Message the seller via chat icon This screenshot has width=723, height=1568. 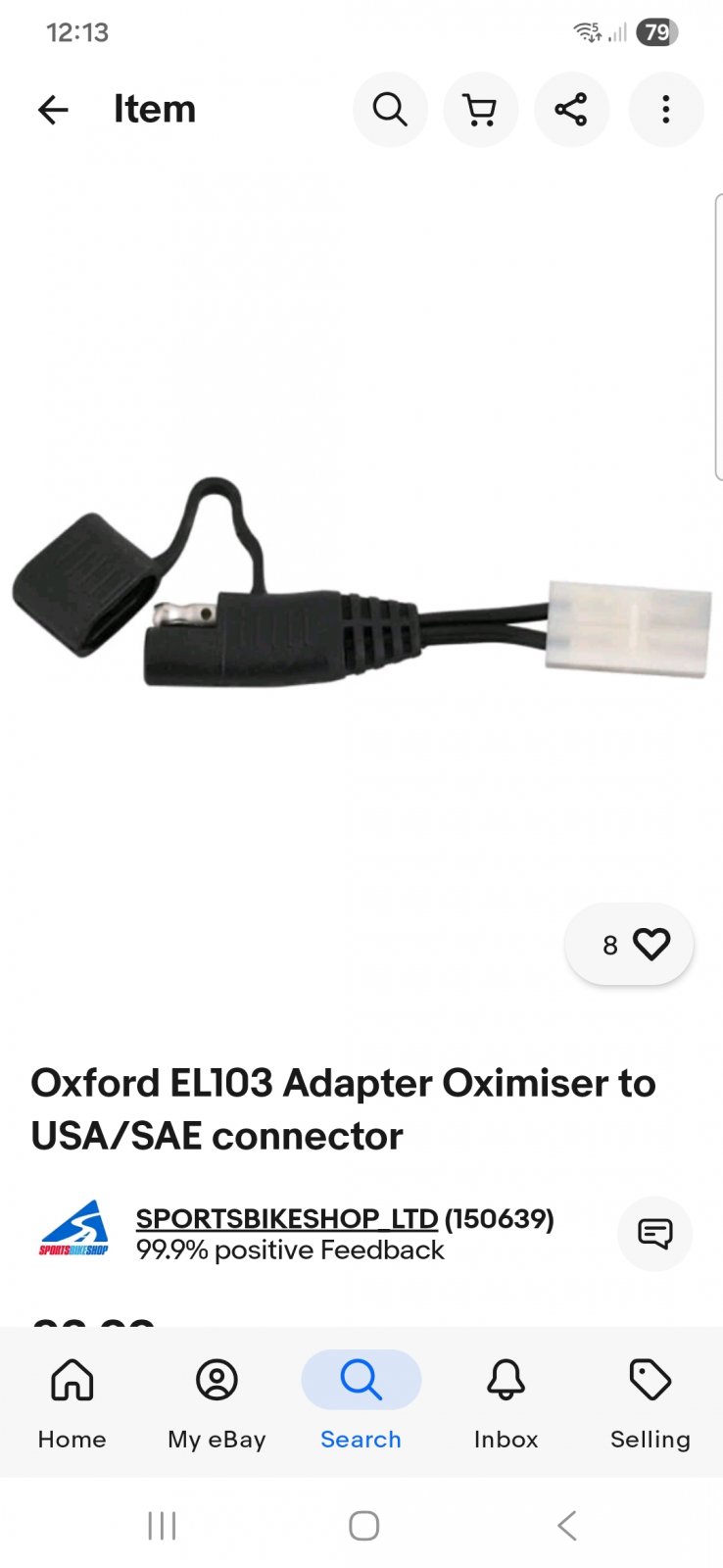(x=654, y=1233)
